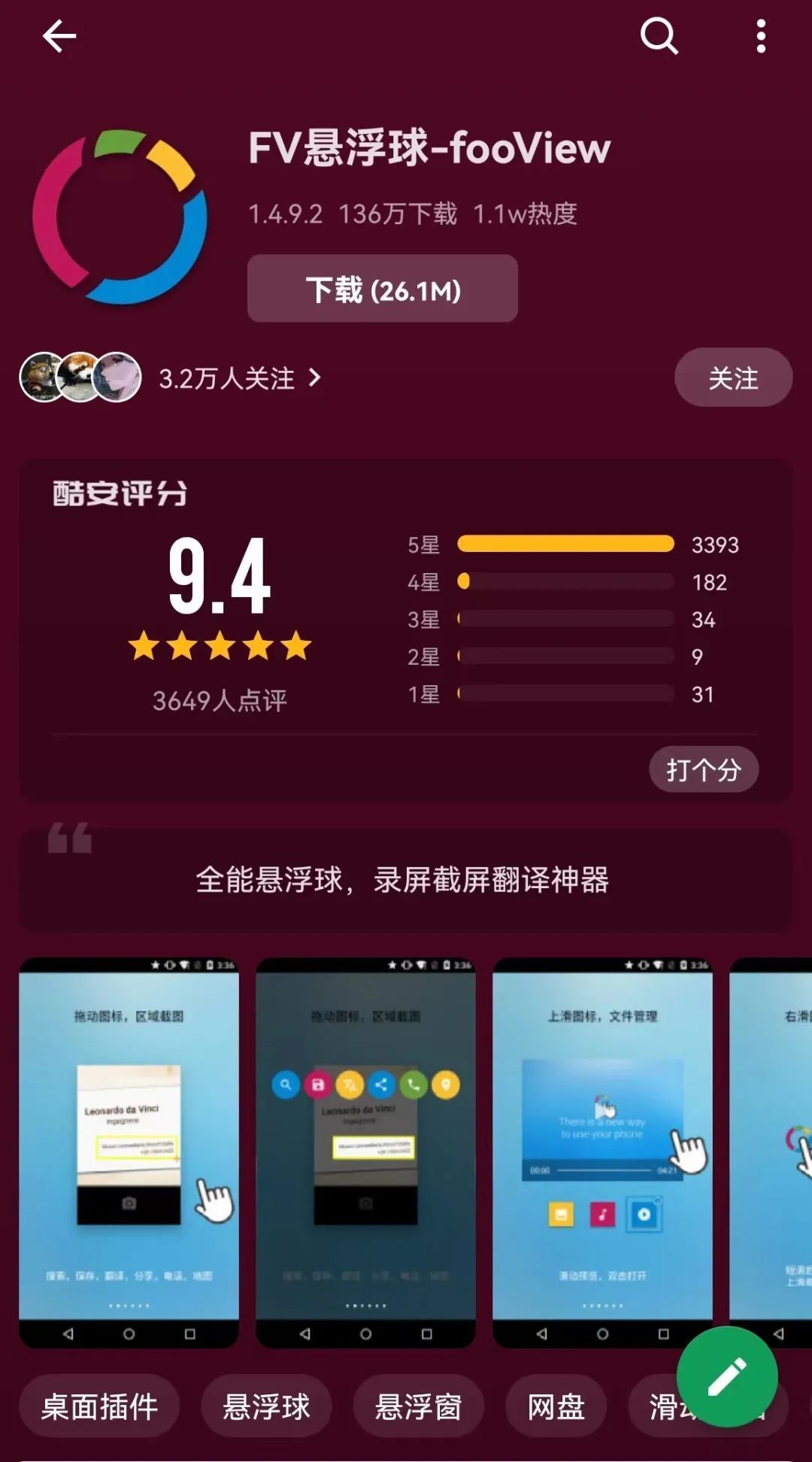
Task: Select the 悬浮球 tag
Action: coord(266,1406)
